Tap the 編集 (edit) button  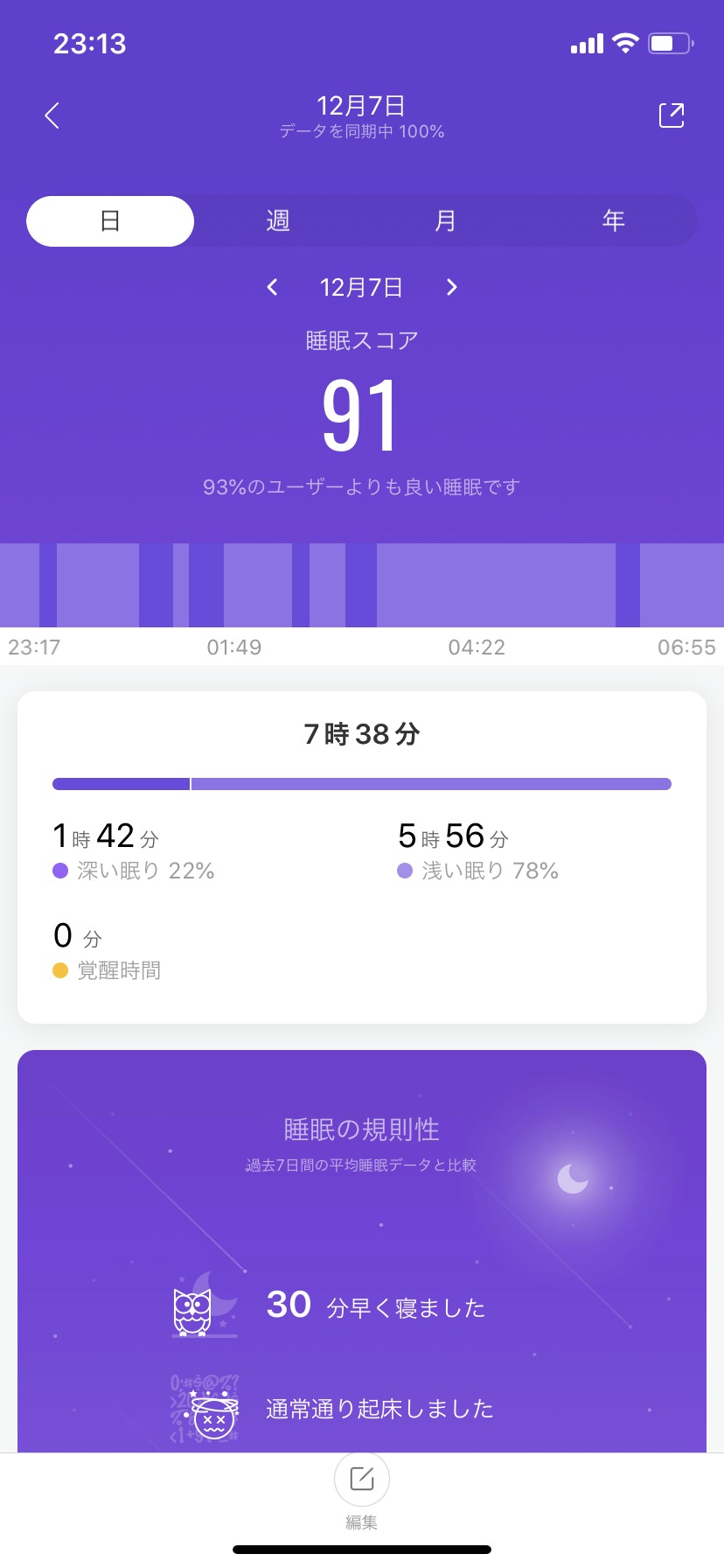point(362,1481)
